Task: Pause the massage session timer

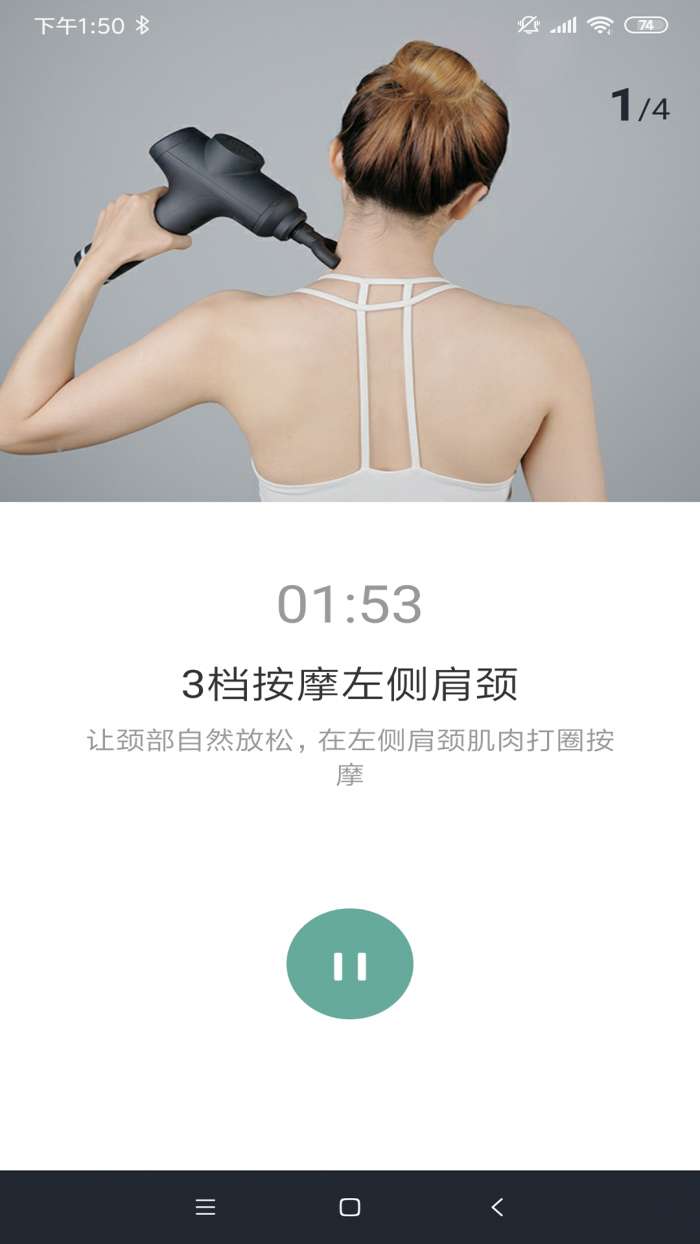Action: 349,964
